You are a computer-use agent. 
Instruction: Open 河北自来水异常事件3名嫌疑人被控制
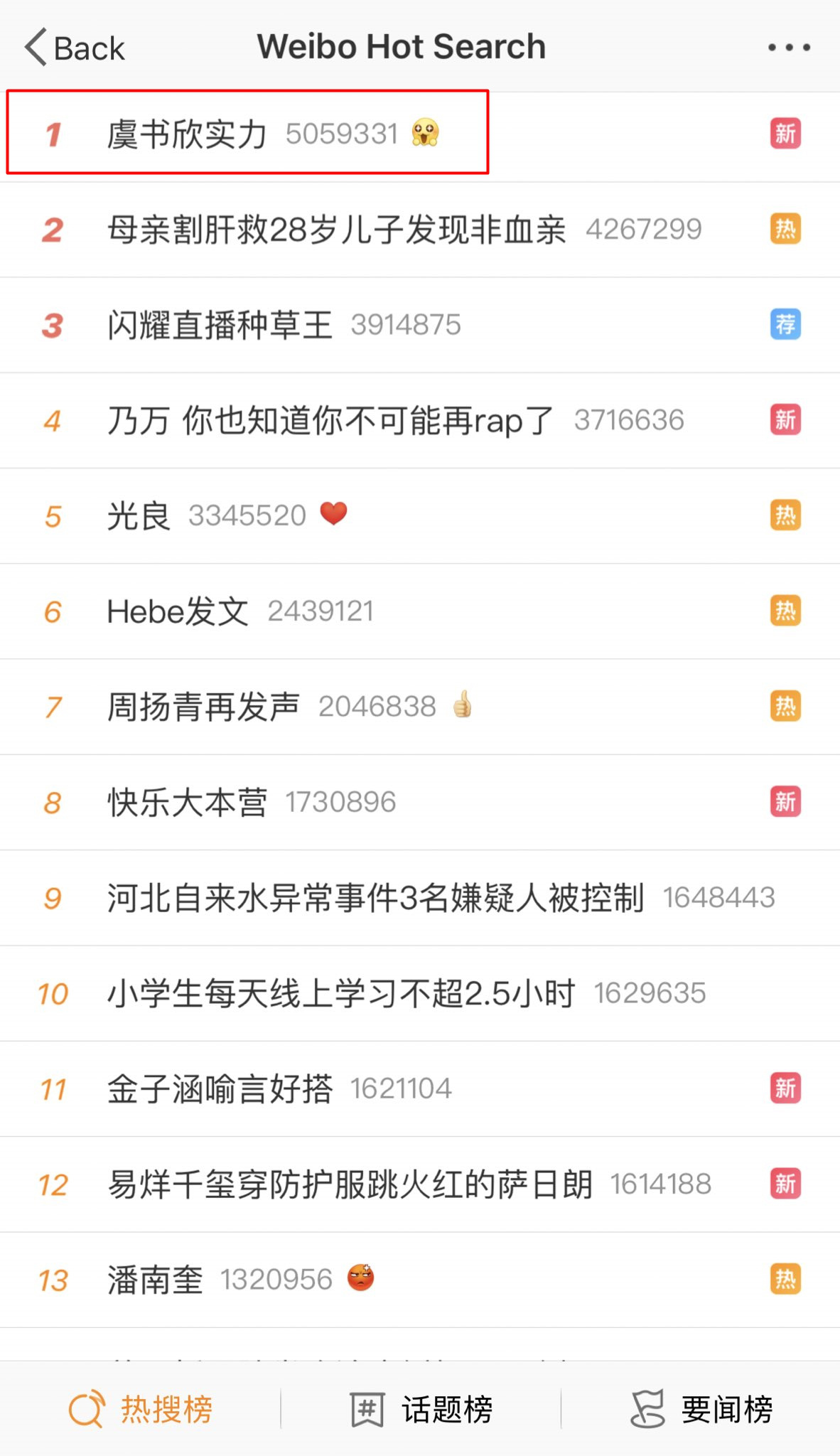[375, 897]
